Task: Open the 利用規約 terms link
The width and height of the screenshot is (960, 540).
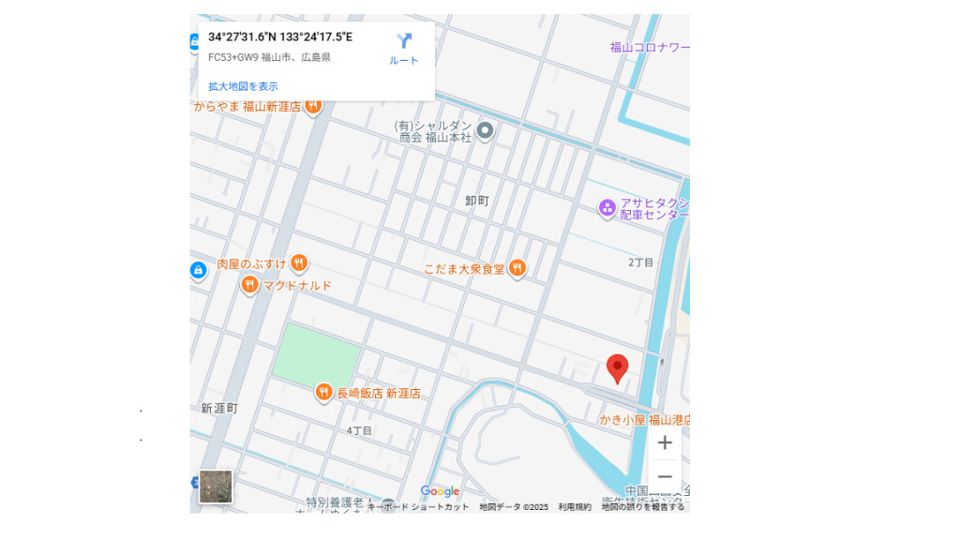Action: pyautogui.click(x=574, y=507)
